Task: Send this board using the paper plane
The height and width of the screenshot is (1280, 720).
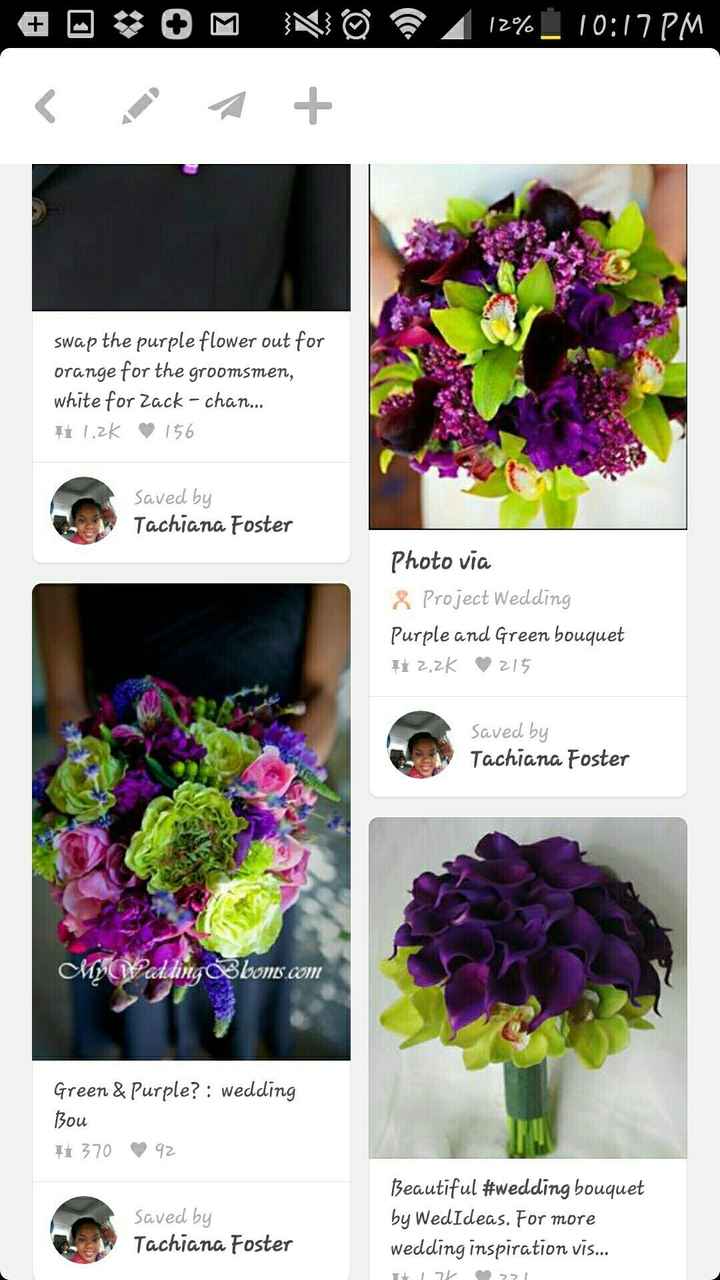Action: coord(227,106)
